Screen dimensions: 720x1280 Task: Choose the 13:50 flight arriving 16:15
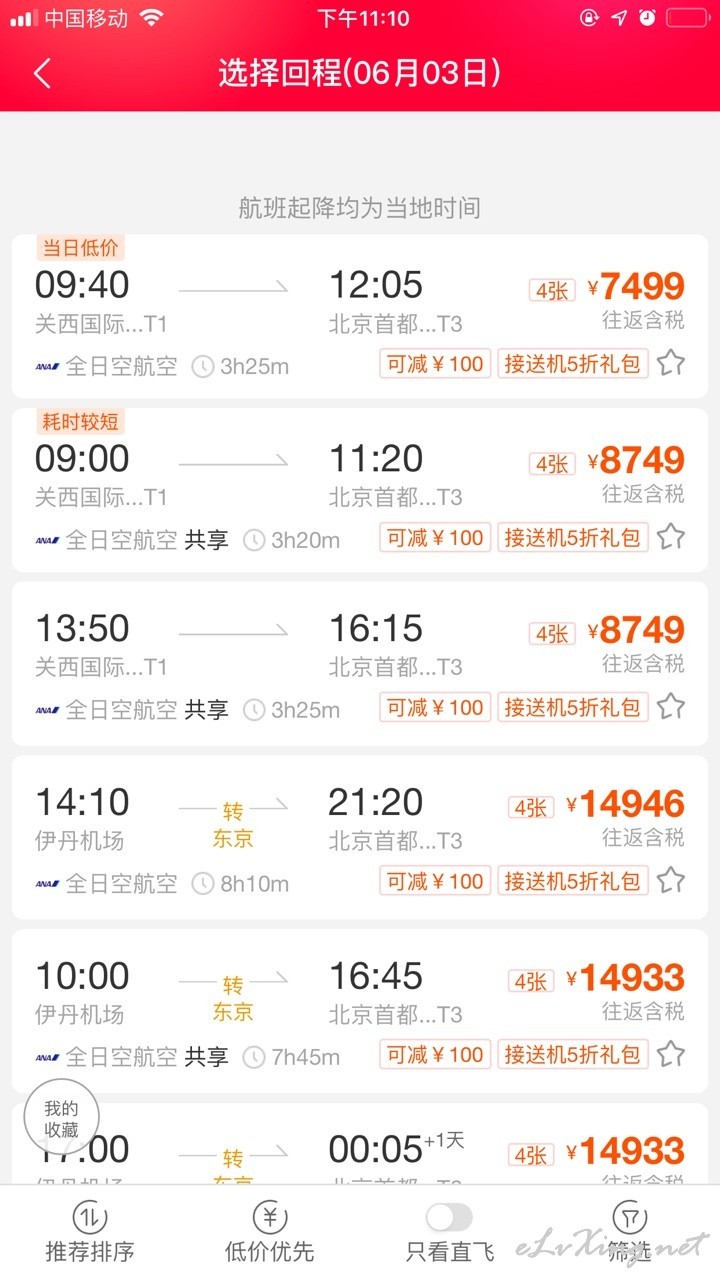[x=360, y=664]
